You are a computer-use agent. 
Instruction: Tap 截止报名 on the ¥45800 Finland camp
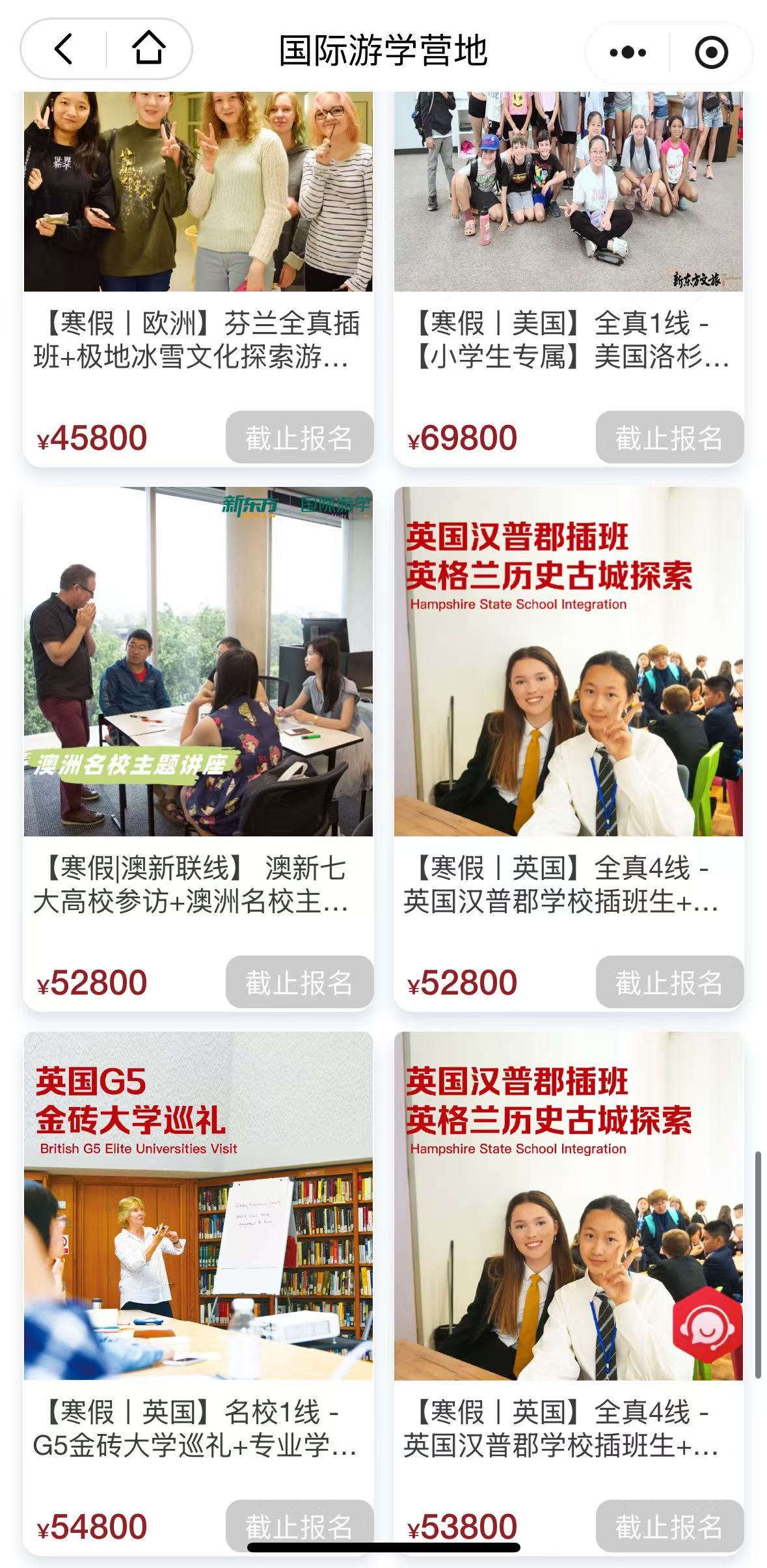[x=299, y=437]
